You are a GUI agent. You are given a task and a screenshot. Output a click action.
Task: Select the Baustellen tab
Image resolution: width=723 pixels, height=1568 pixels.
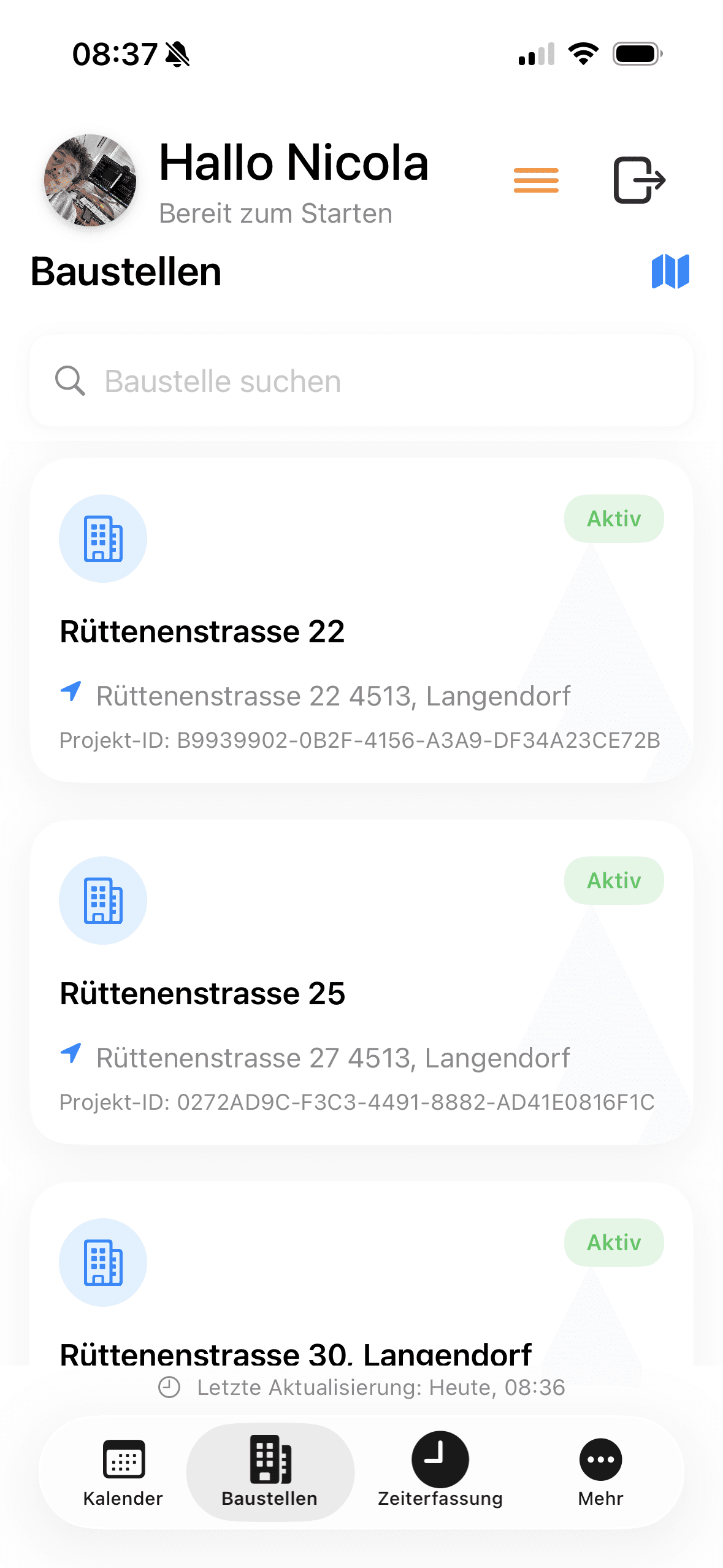tap(270, 1472)
